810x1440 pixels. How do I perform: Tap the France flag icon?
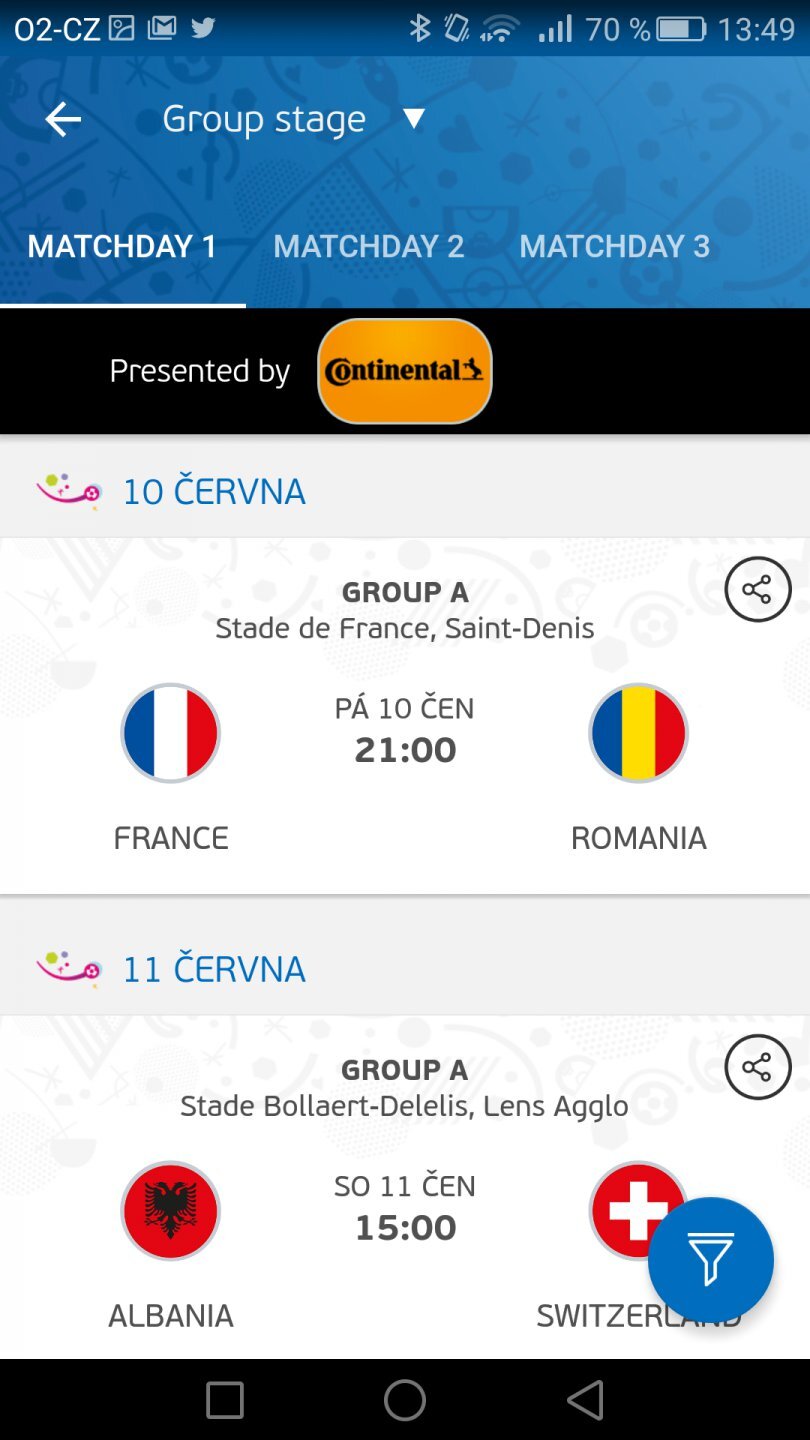click(170, 732)
